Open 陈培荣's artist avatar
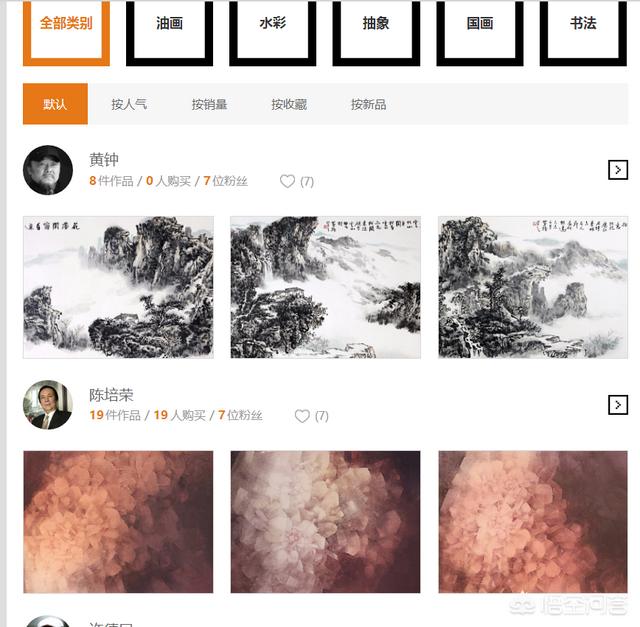The height and width of the screenshot is (627, 640). (48, 405)
